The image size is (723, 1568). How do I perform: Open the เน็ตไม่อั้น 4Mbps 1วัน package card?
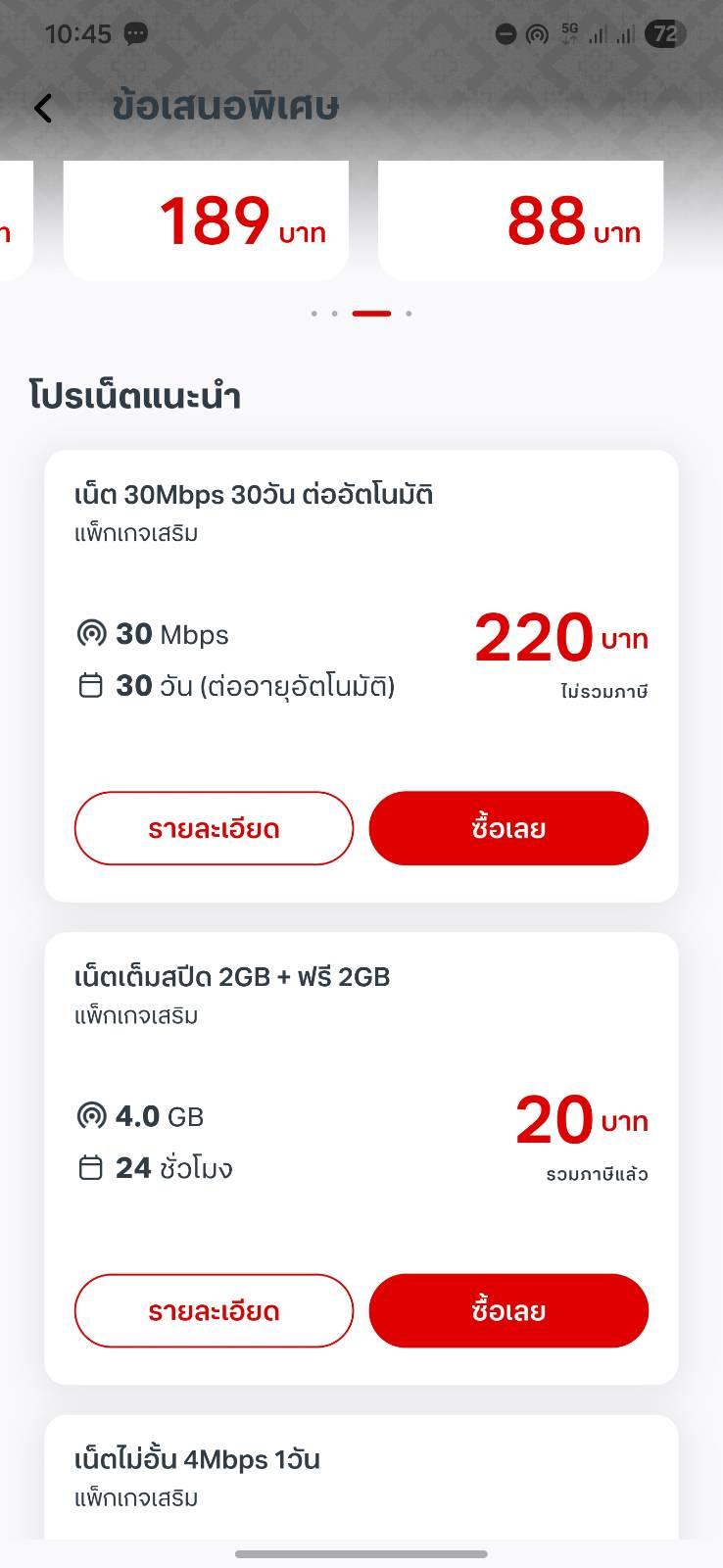coord(361,1476)
